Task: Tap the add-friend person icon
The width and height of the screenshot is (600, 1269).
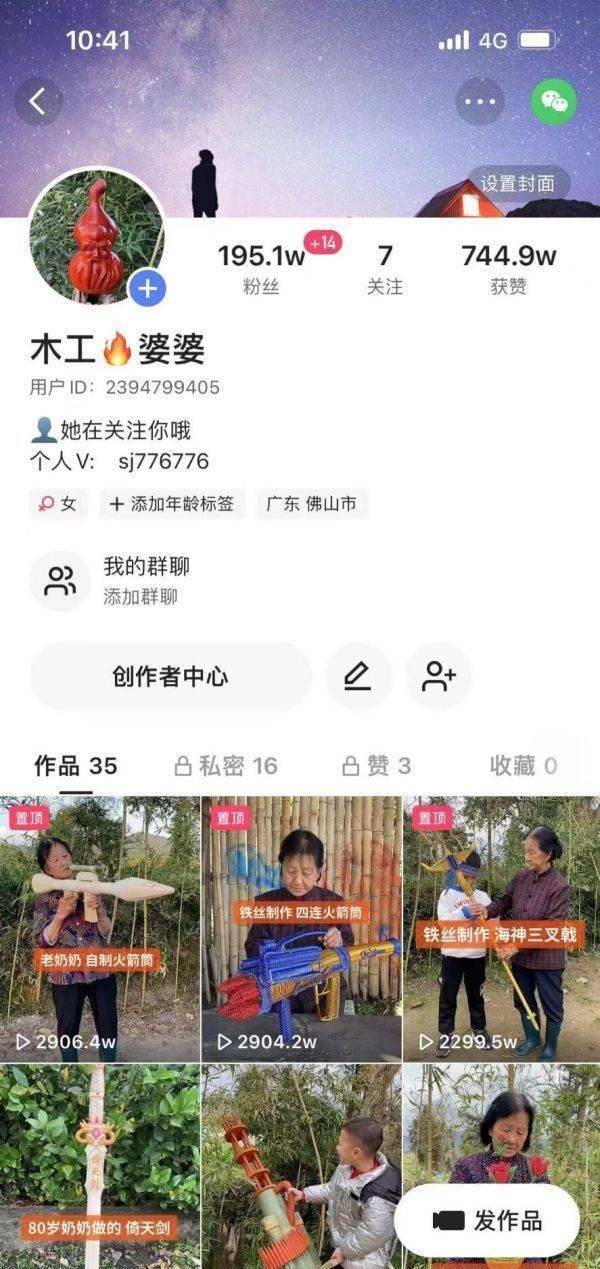Action: 438,677
